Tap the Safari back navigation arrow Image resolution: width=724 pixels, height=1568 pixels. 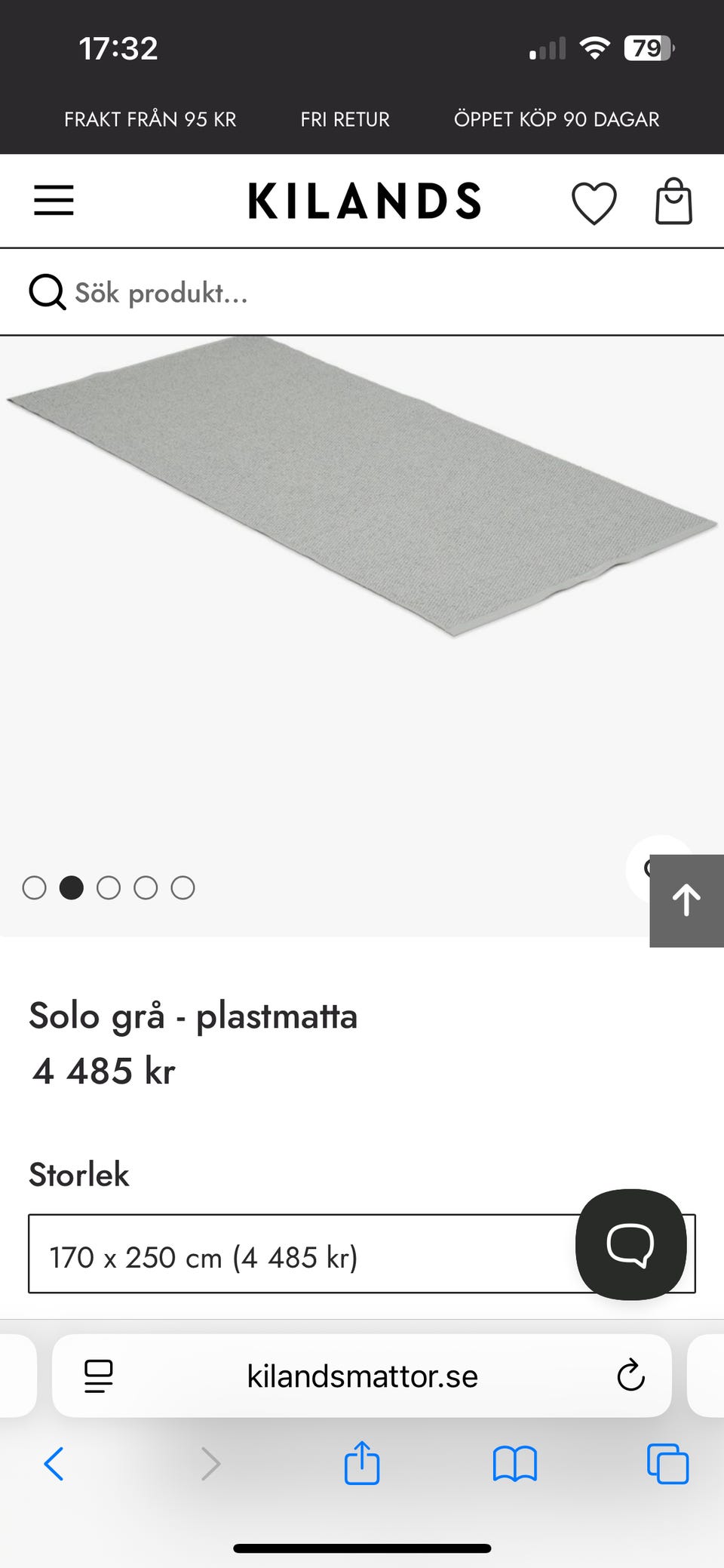54,1465
